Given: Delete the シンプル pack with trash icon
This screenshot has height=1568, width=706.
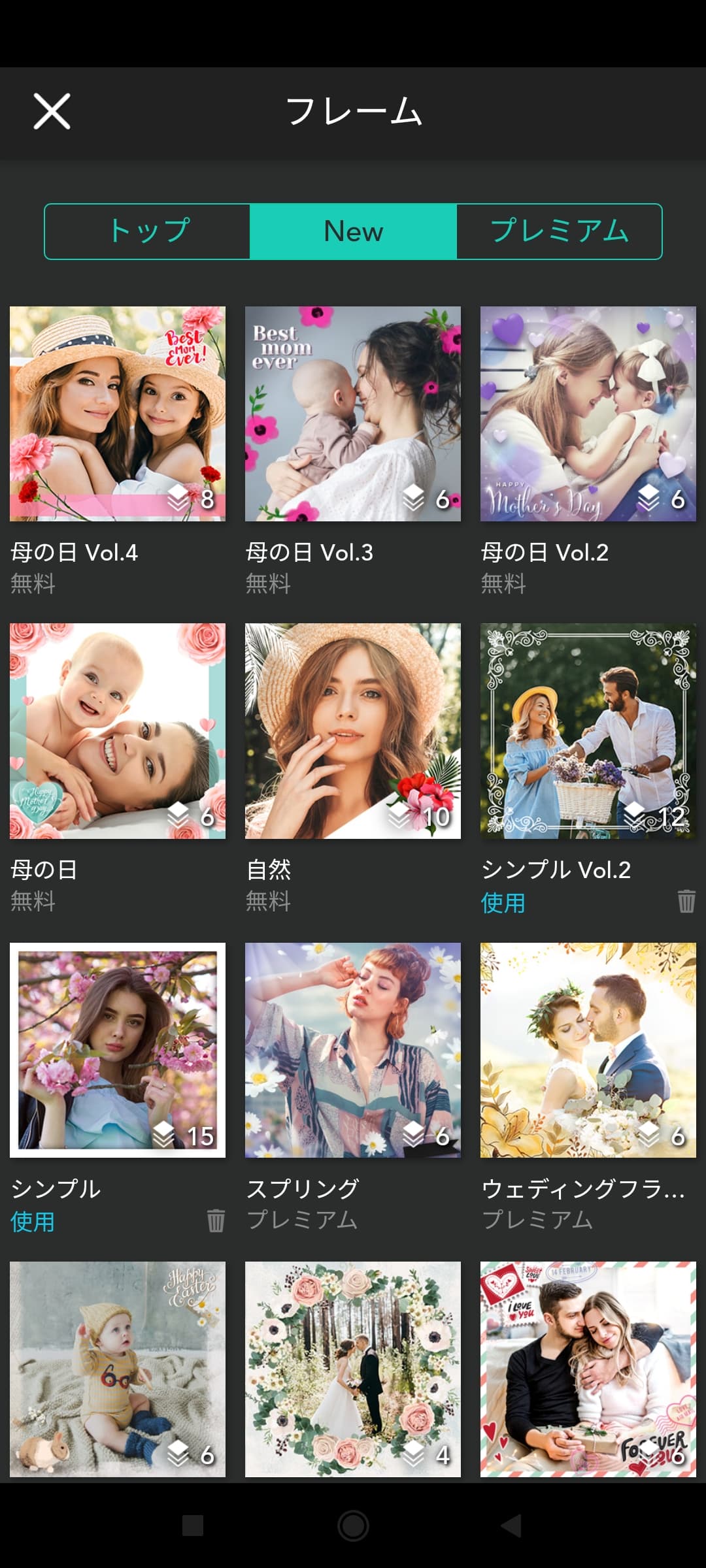Looking at the screenshot, I should tap(216, 1220).
